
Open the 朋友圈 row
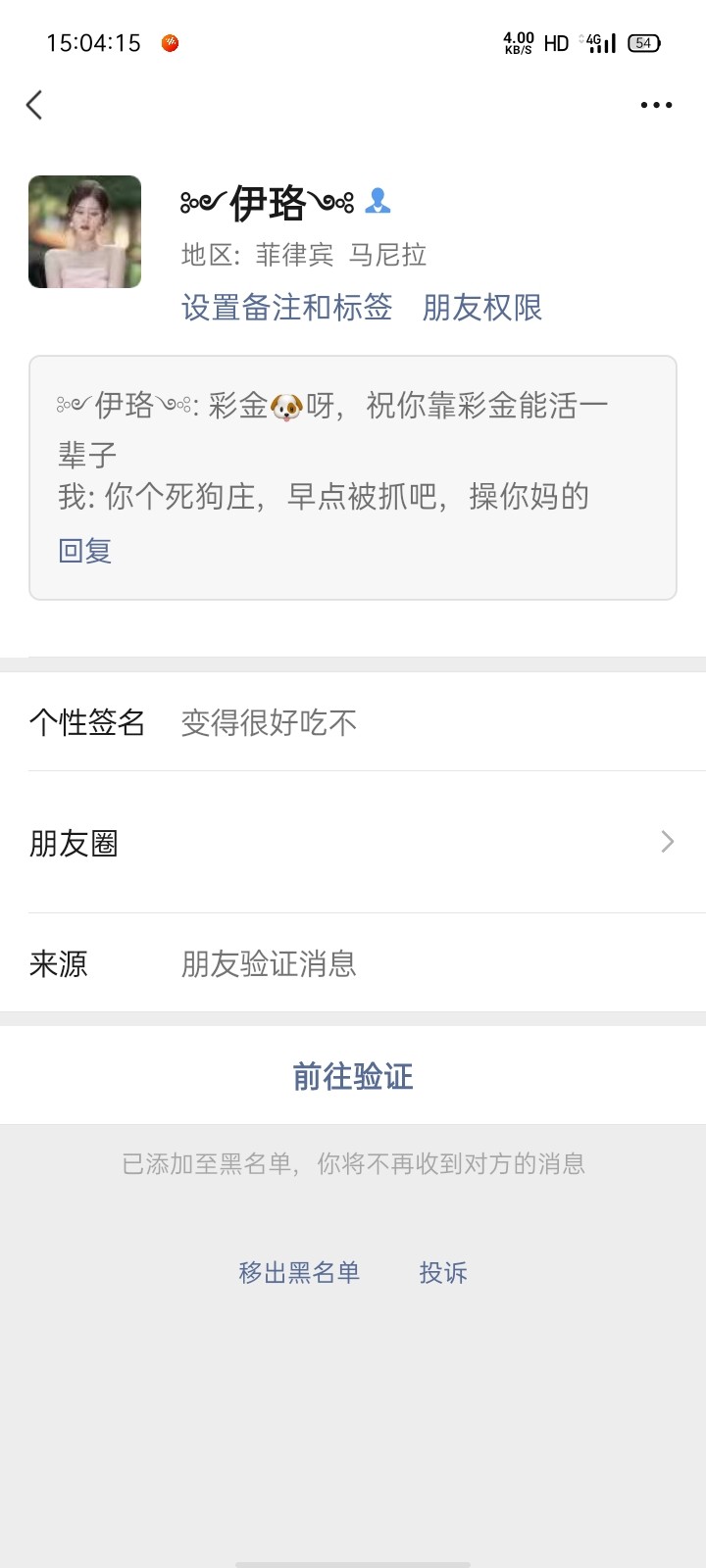353,843
